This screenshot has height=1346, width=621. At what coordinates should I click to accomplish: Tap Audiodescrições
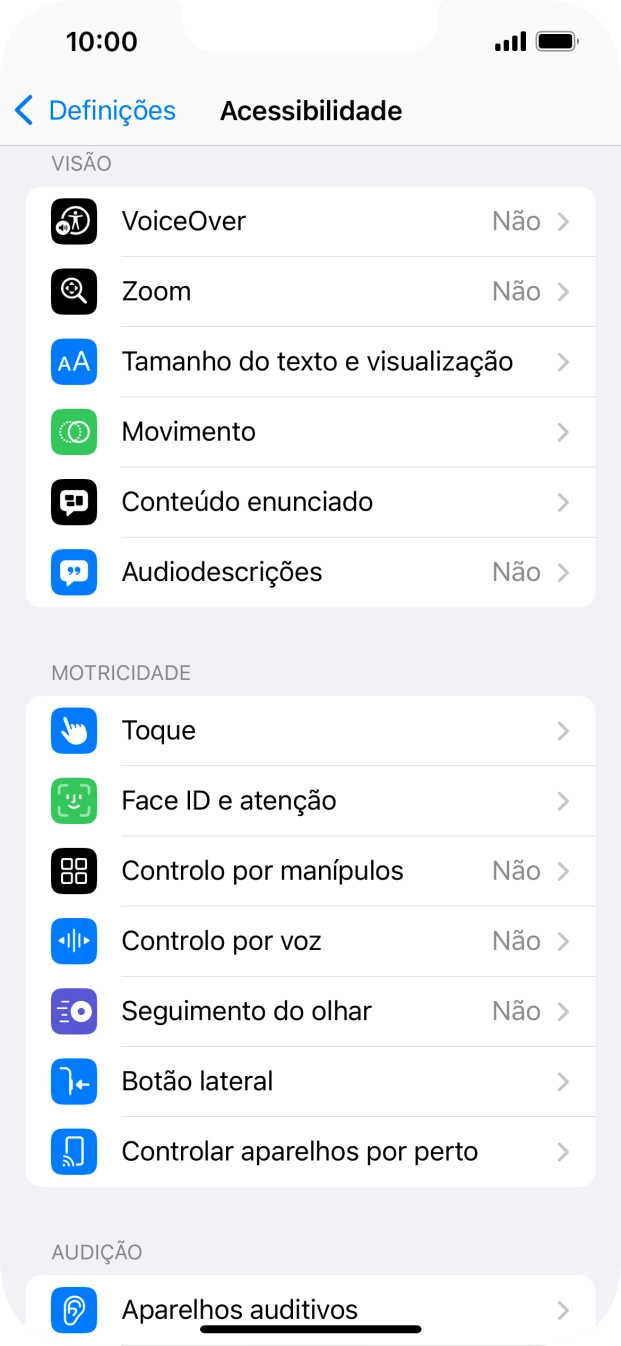[x=310, y=572]
